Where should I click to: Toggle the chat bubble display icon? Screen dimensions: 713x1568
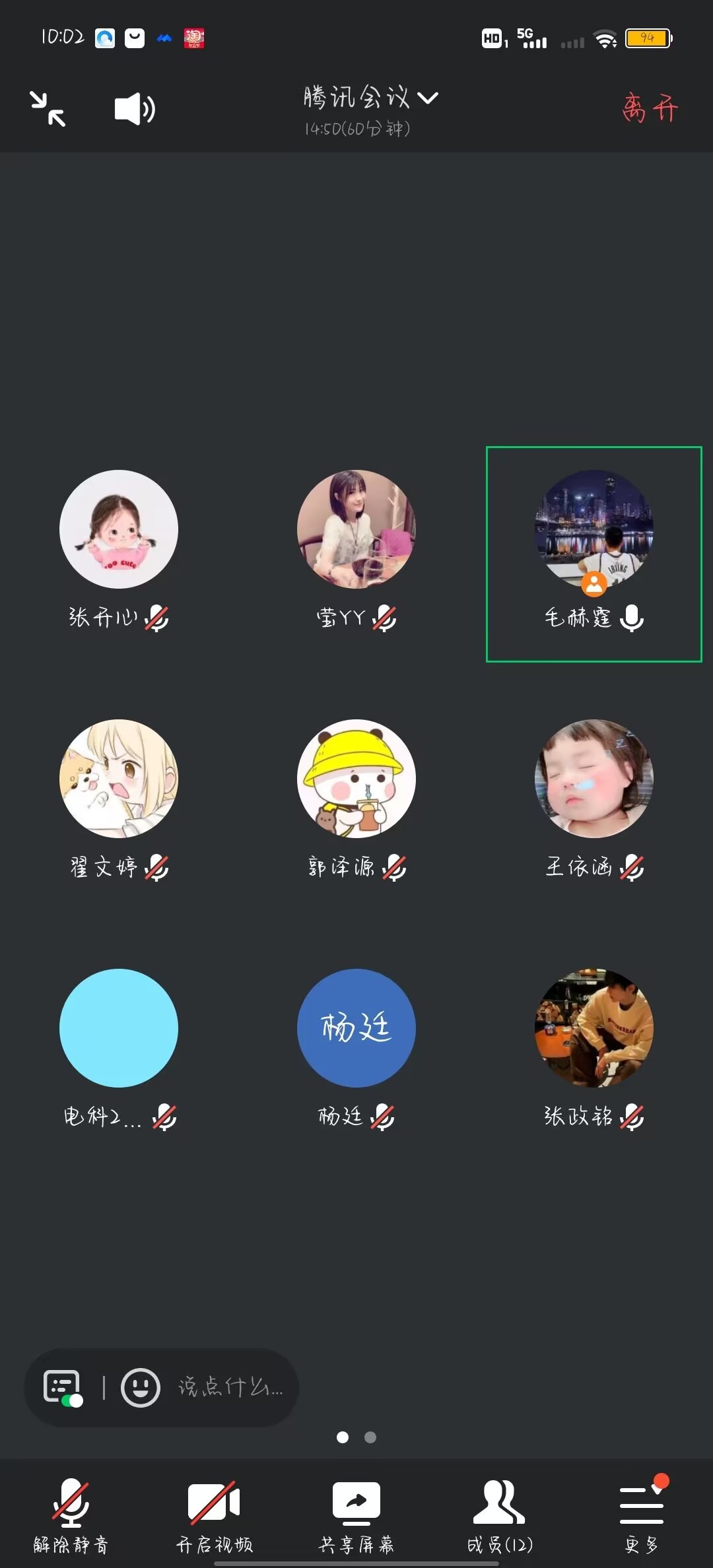63,1387
